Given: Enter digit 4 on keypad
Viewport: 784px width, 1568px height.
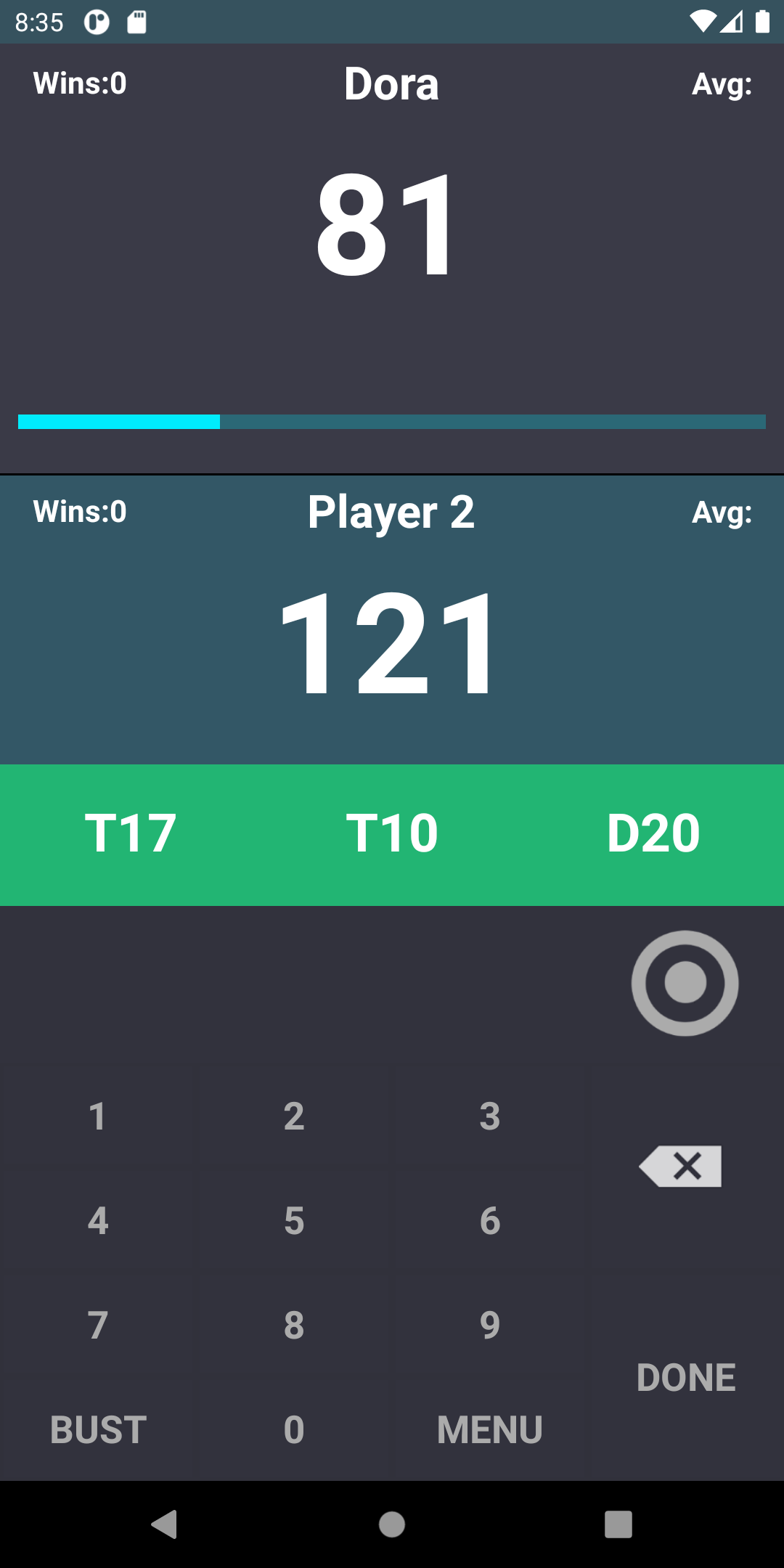Looking at the screenshot, I should (98, 1220).
